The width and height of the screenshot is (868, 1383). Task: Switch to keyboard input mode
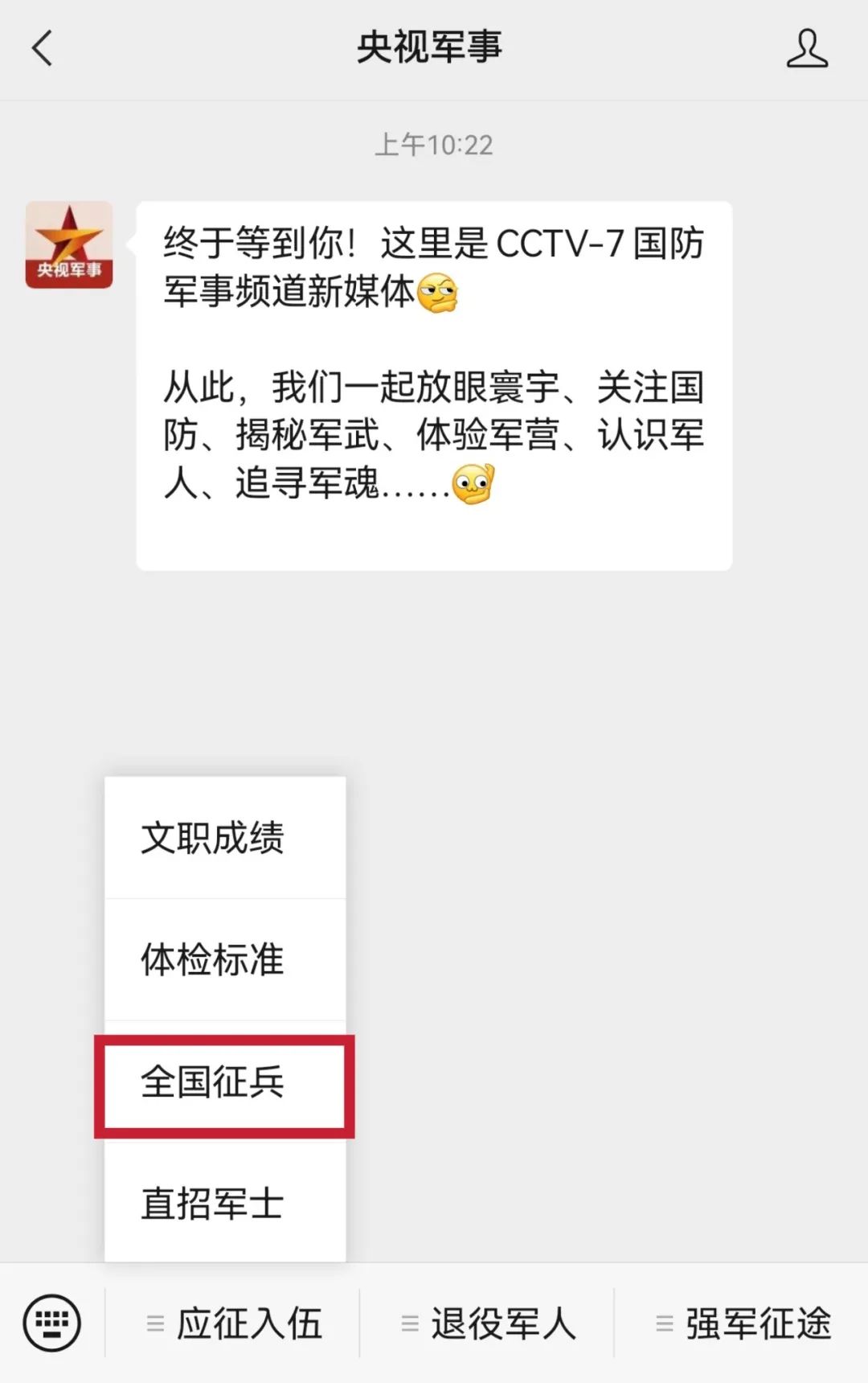point(52,1323)
